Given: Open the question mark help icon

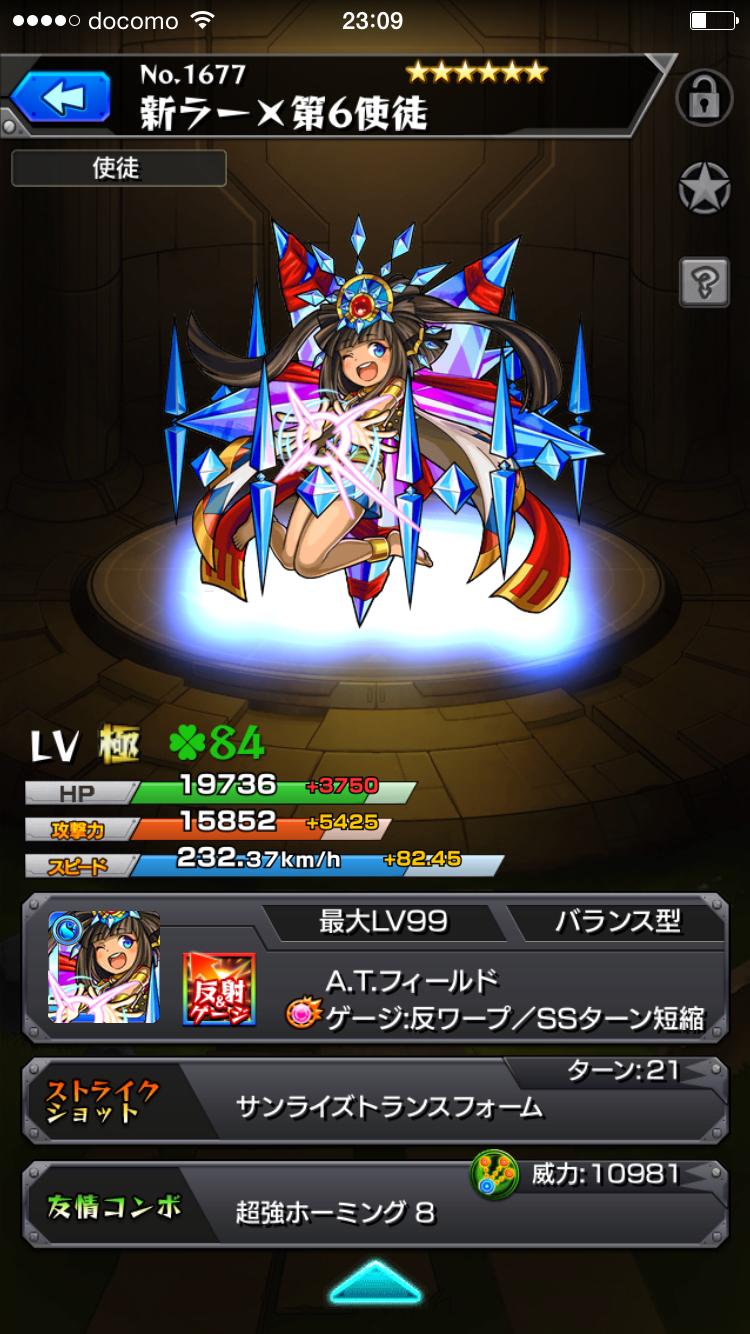Looking at the screenshot, I should coord(704,281).
